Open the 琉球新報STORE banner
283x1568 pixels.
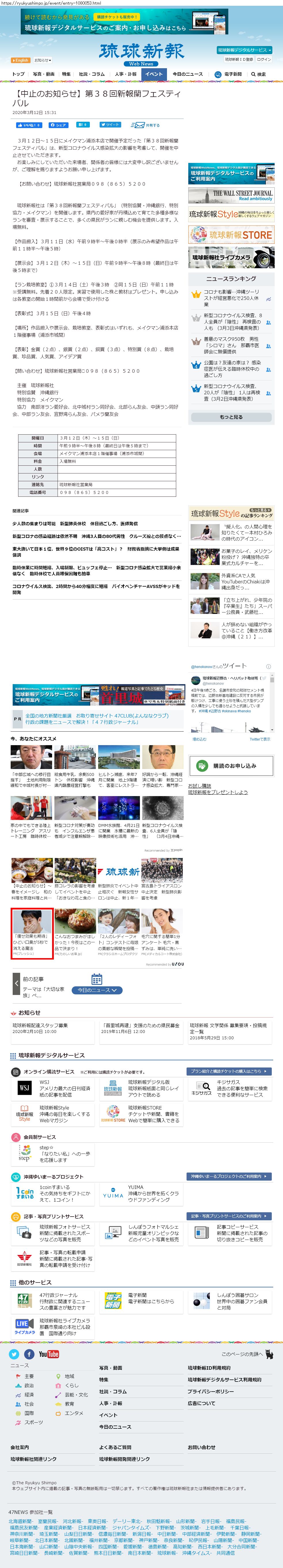coord(231,234)
